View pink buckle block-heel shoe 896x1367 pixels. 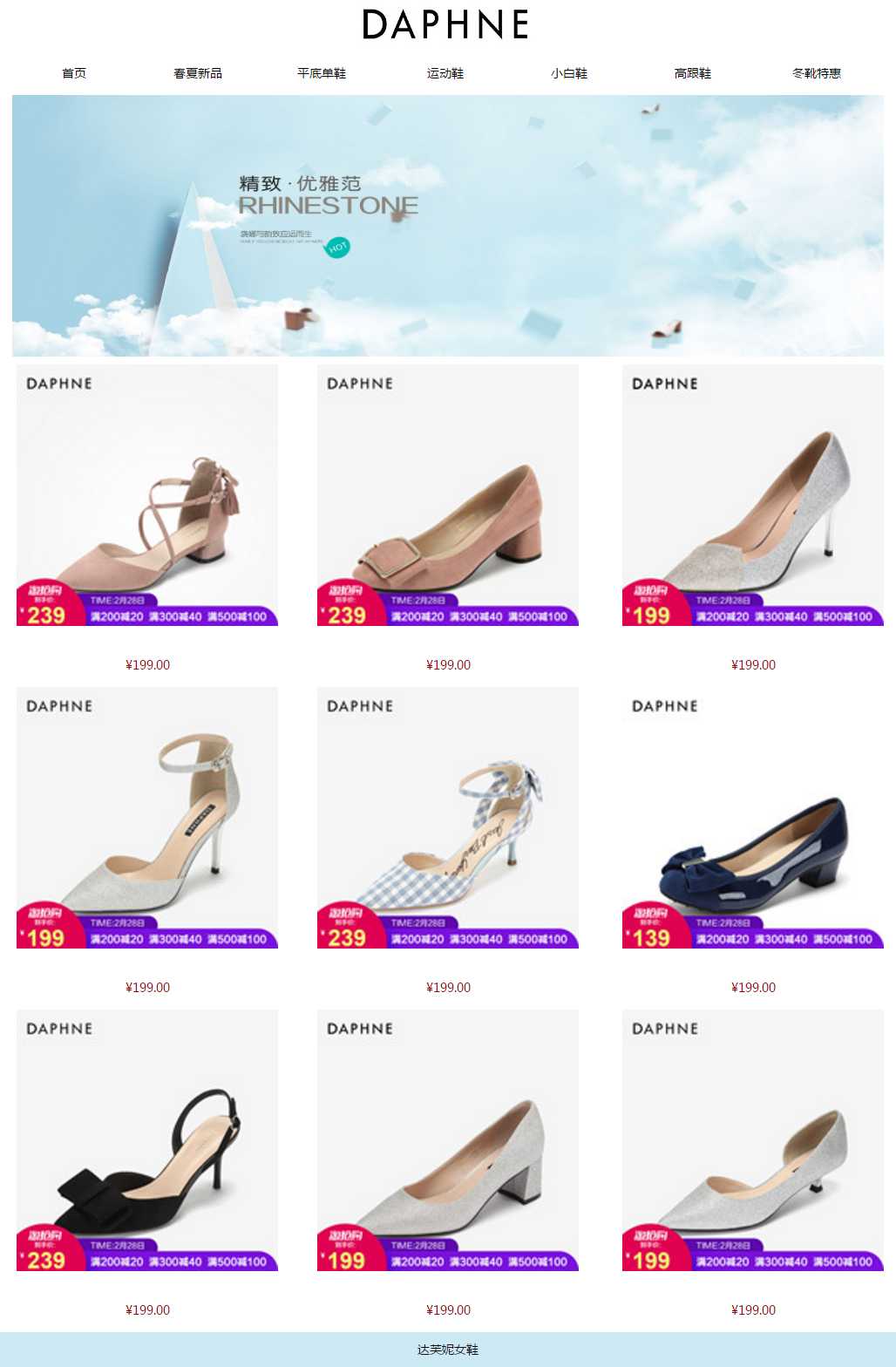448,495
